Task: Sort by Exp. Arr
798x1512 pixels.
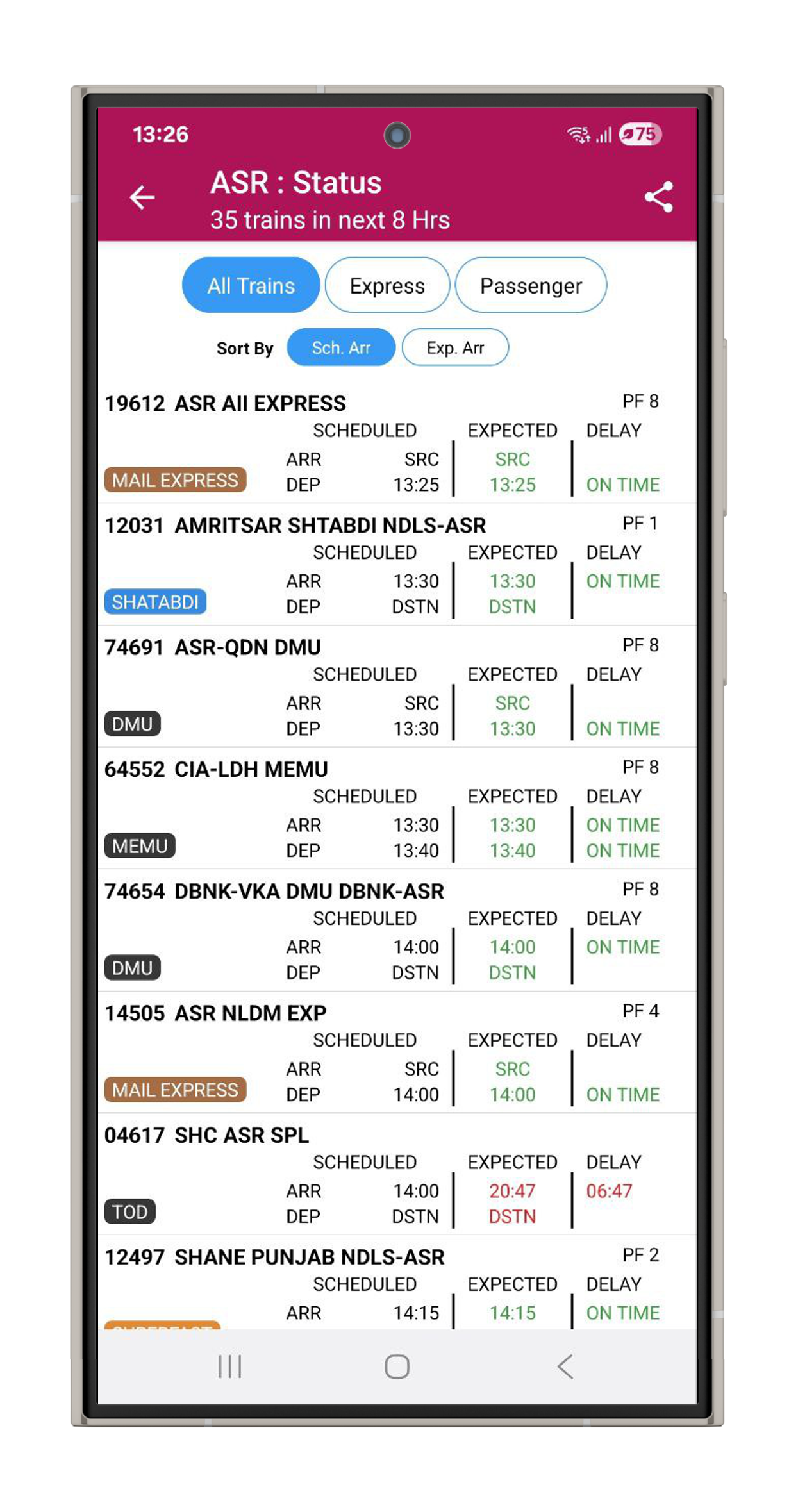Action: 455,347
